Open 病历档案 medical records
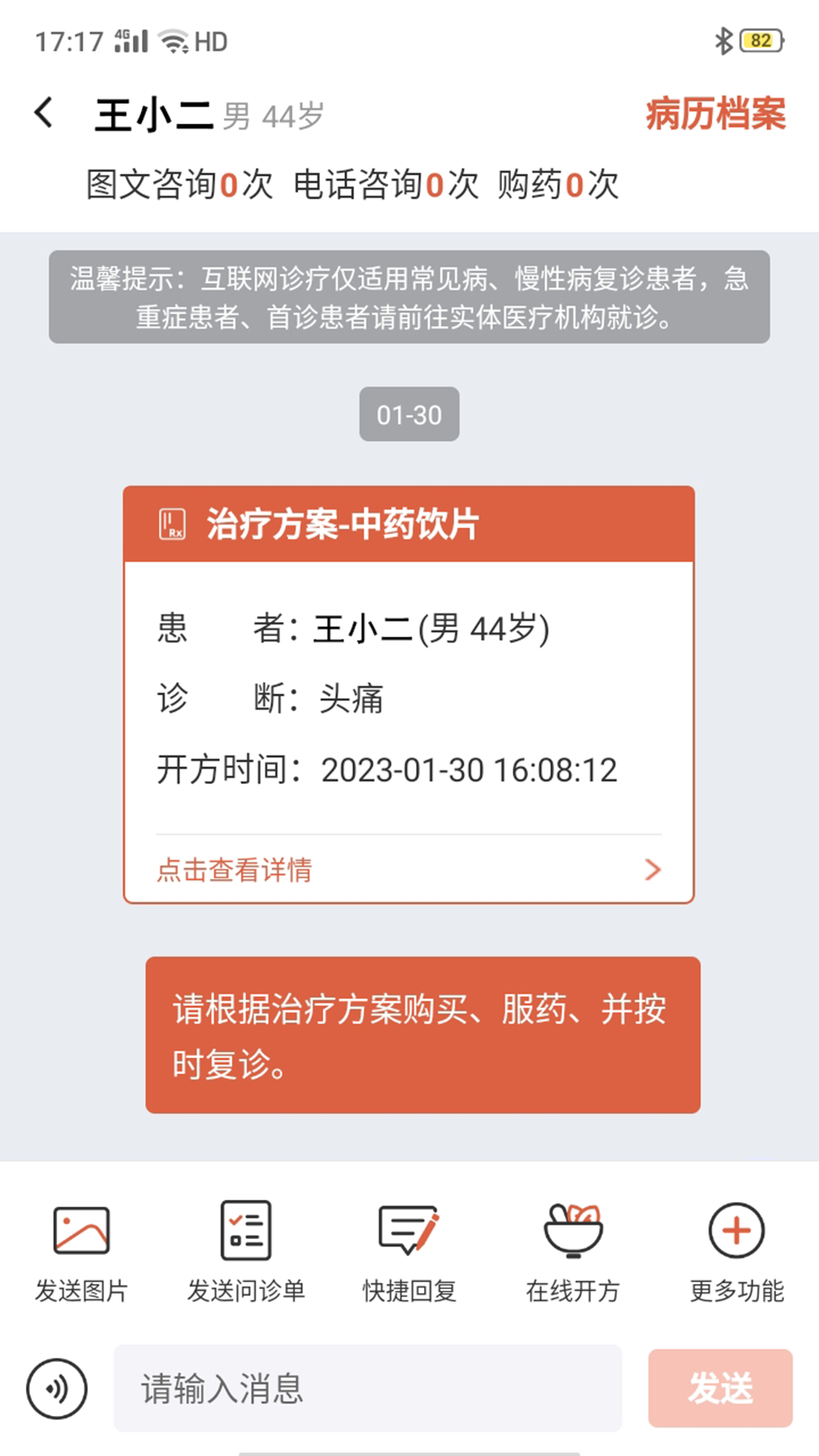Screen dimensions: 819x1456 (x=715, y=115)
